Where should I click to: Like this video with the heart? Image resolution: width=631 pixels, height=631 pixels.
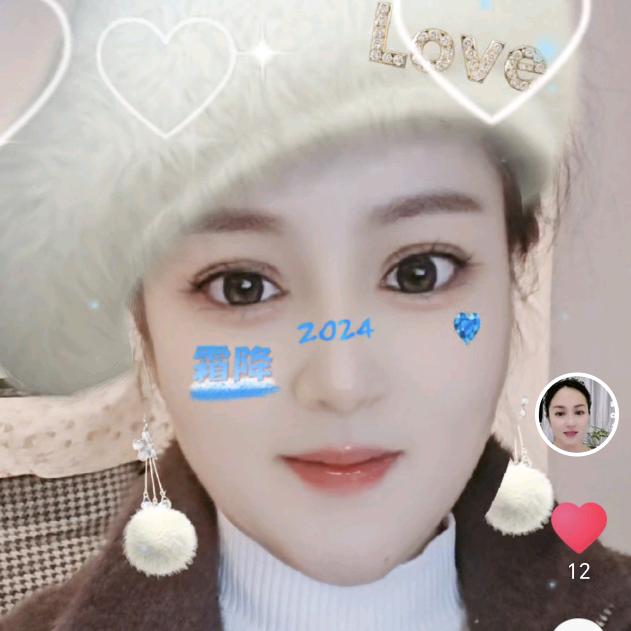click(x=578, y=526)
